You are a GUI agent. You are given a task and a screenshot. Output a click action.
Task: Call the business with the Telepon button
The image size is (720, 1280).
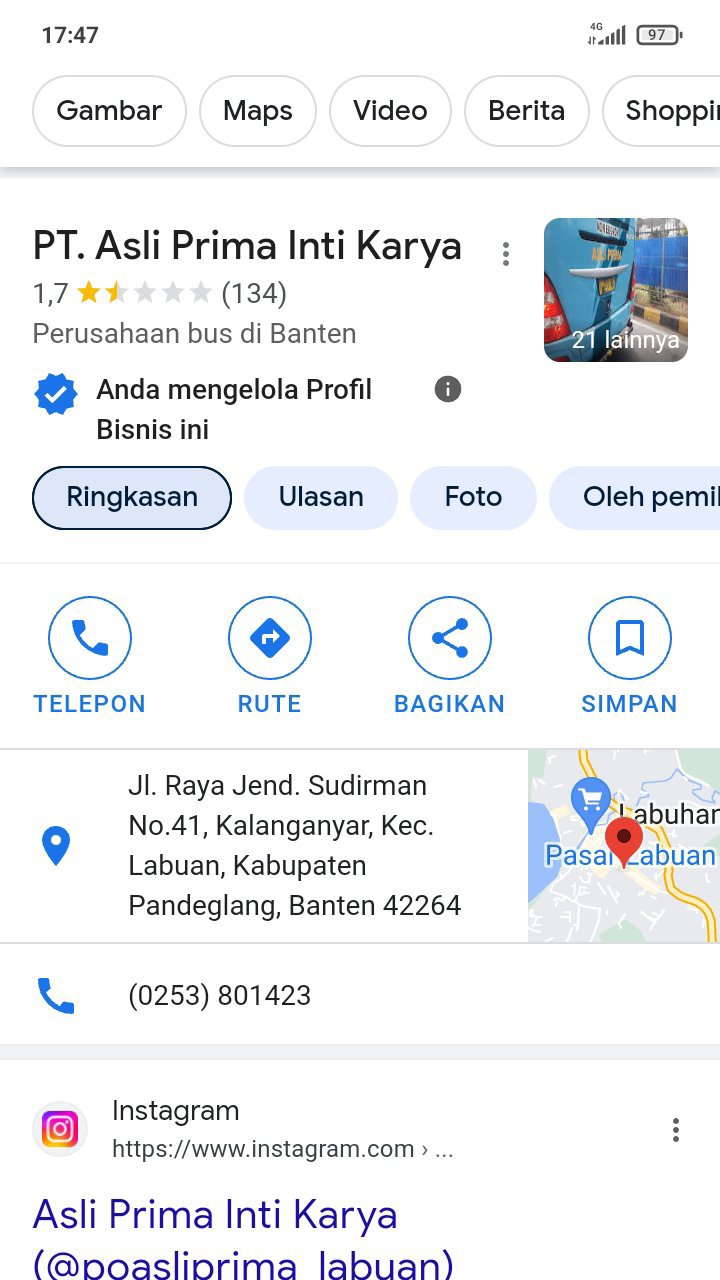pyautogui.click(x=90, y=656)
